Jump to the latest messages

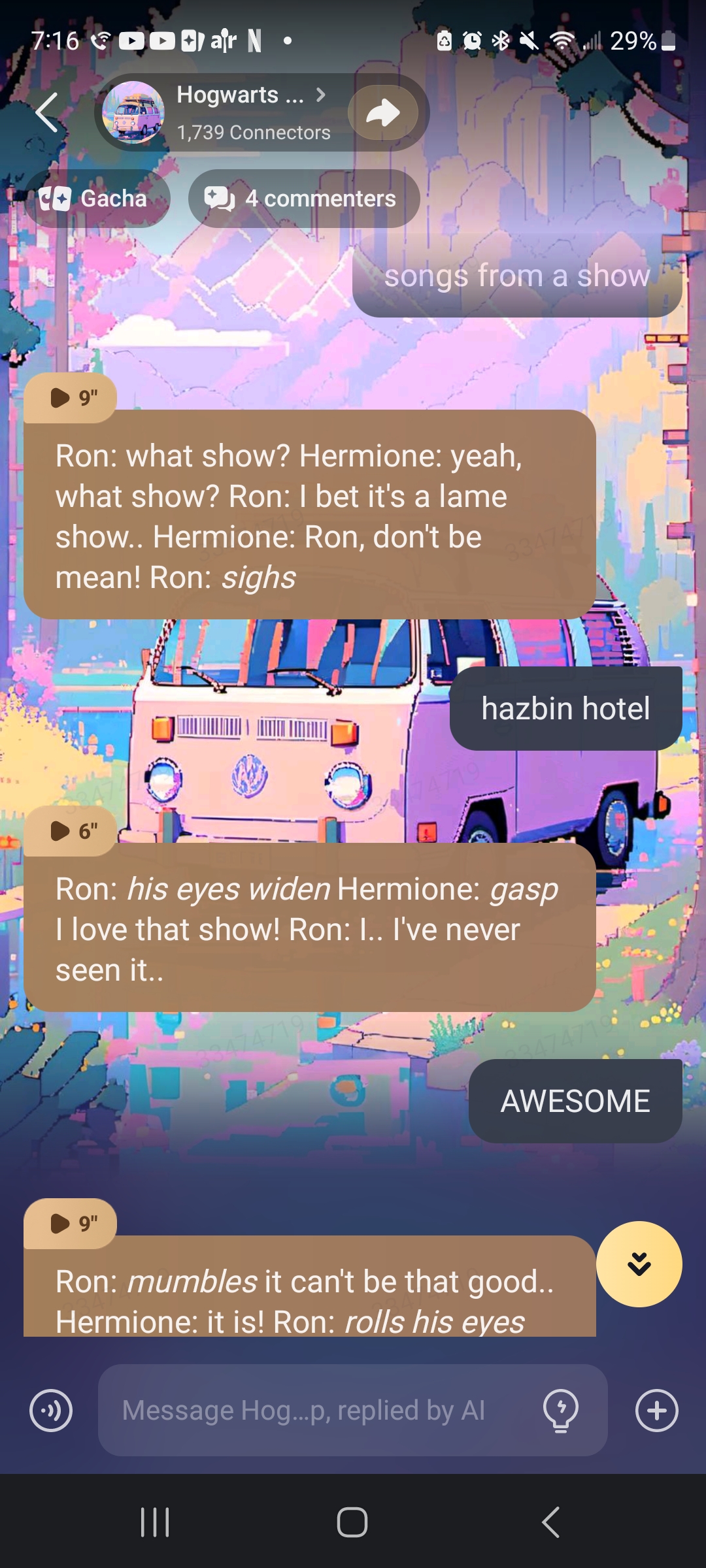tap(639, 1264)
